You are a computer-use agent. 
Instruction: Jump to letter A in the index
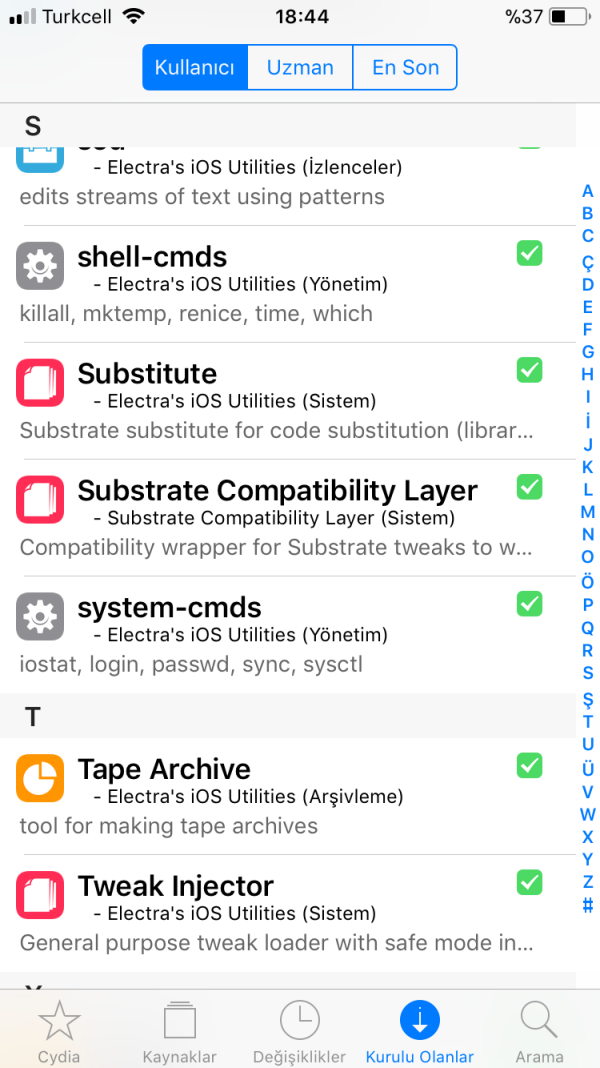[588, 191]
